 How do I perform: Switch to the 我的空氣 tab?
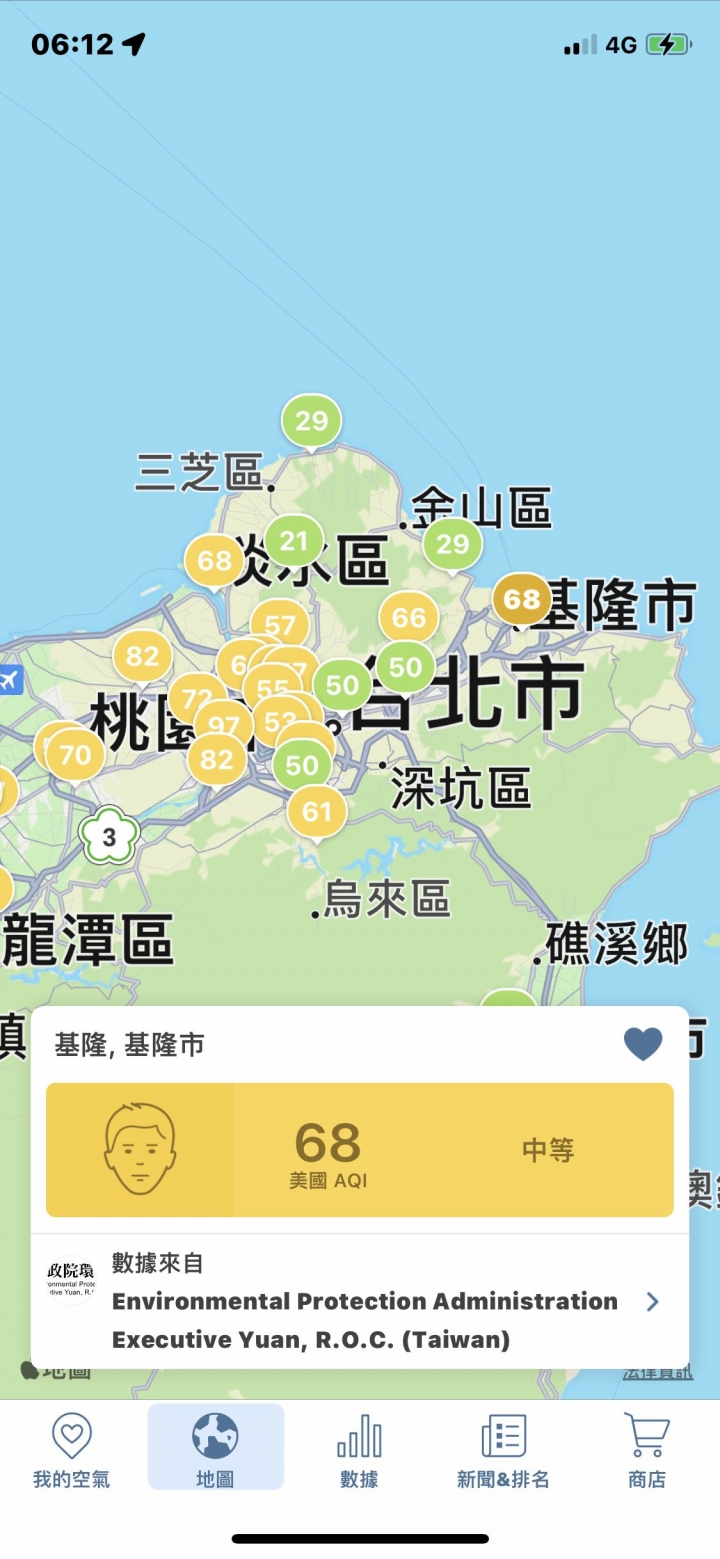pyautogui.click(x=71, y=1449)
